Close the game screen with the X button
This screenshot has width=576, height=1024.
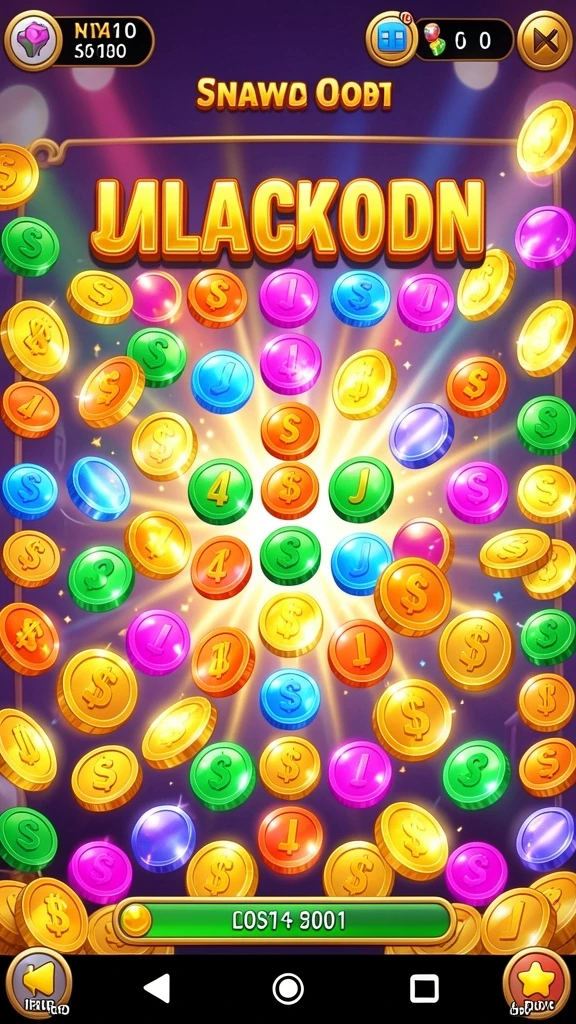coord(545,40)
